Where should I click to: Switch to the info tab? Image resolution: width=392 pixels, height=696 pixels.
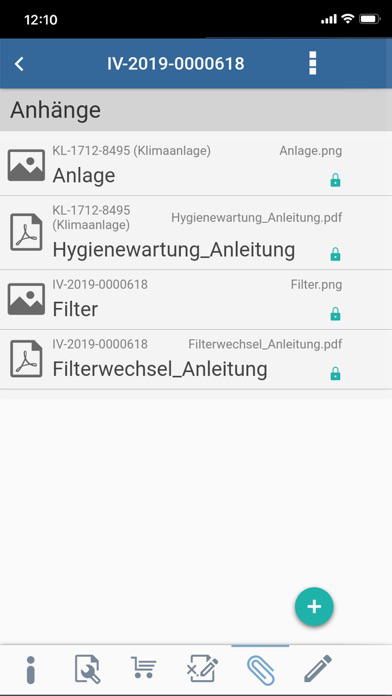[30, 669]
